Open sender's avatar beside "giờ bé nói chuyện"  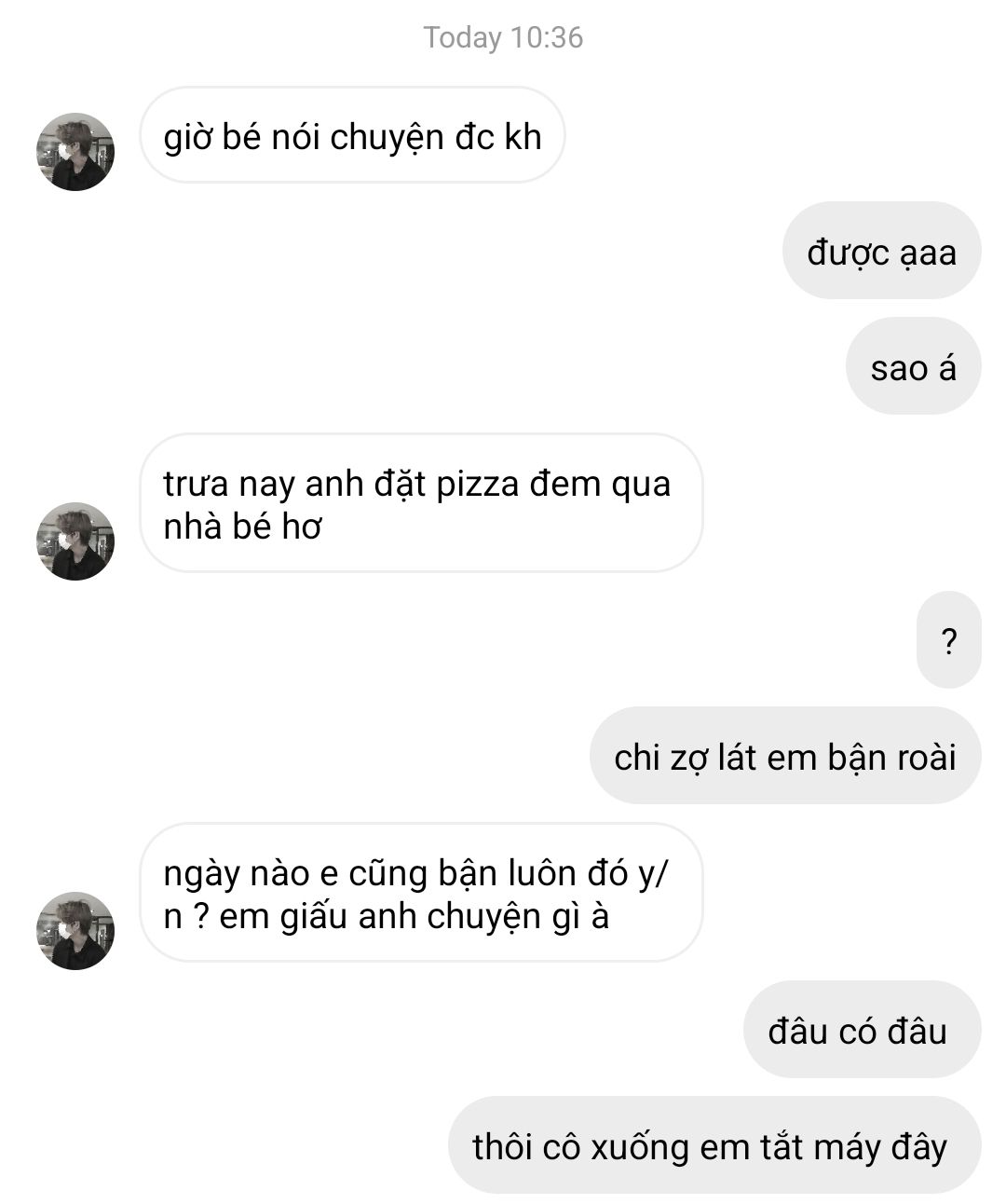click(75, 152)
